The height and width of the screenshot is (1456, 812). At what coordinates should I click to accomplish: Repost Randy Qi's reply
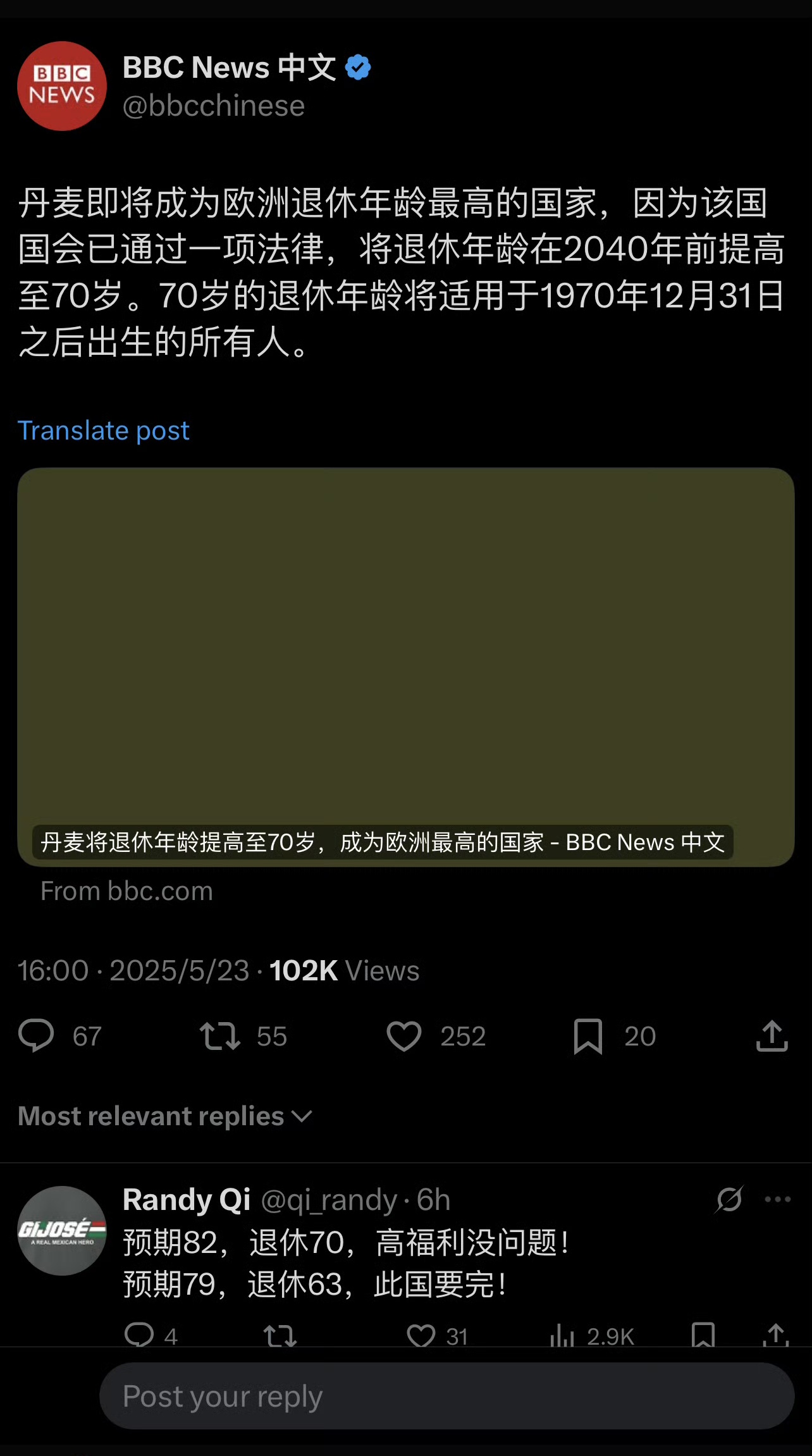click(x=280, y=1335)
